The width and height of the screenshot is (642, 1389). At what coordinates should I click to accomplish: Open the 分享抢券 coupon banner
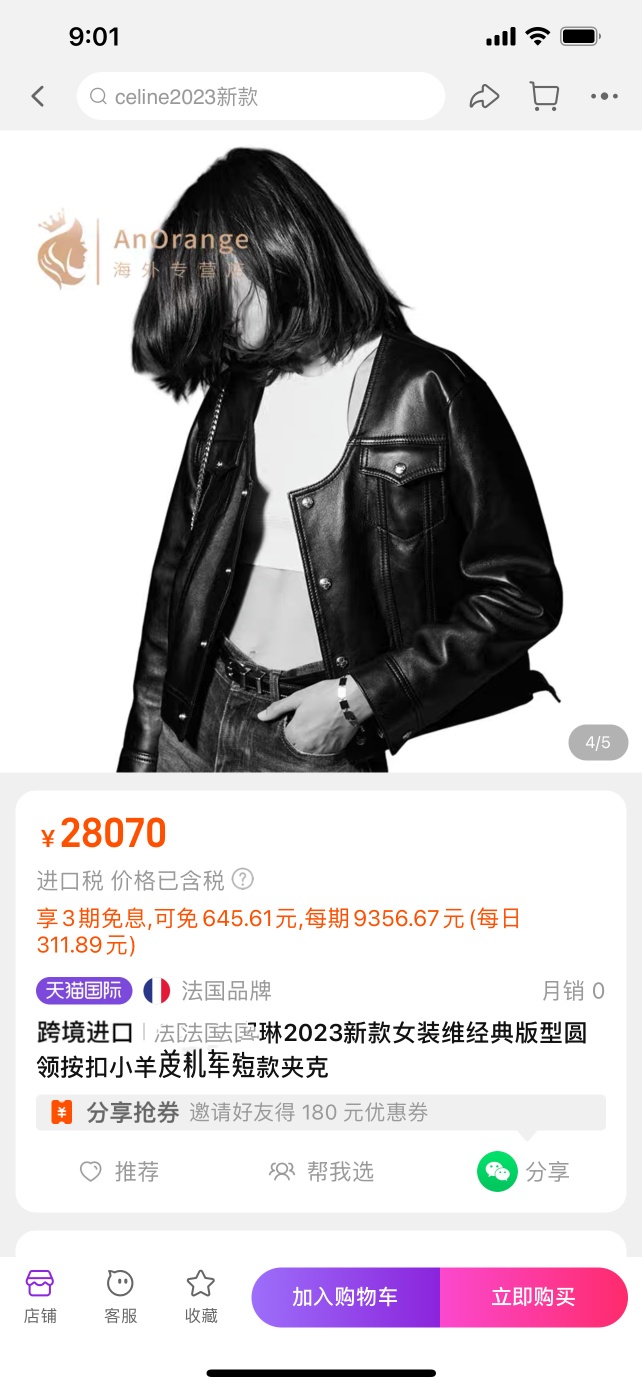320,1112
